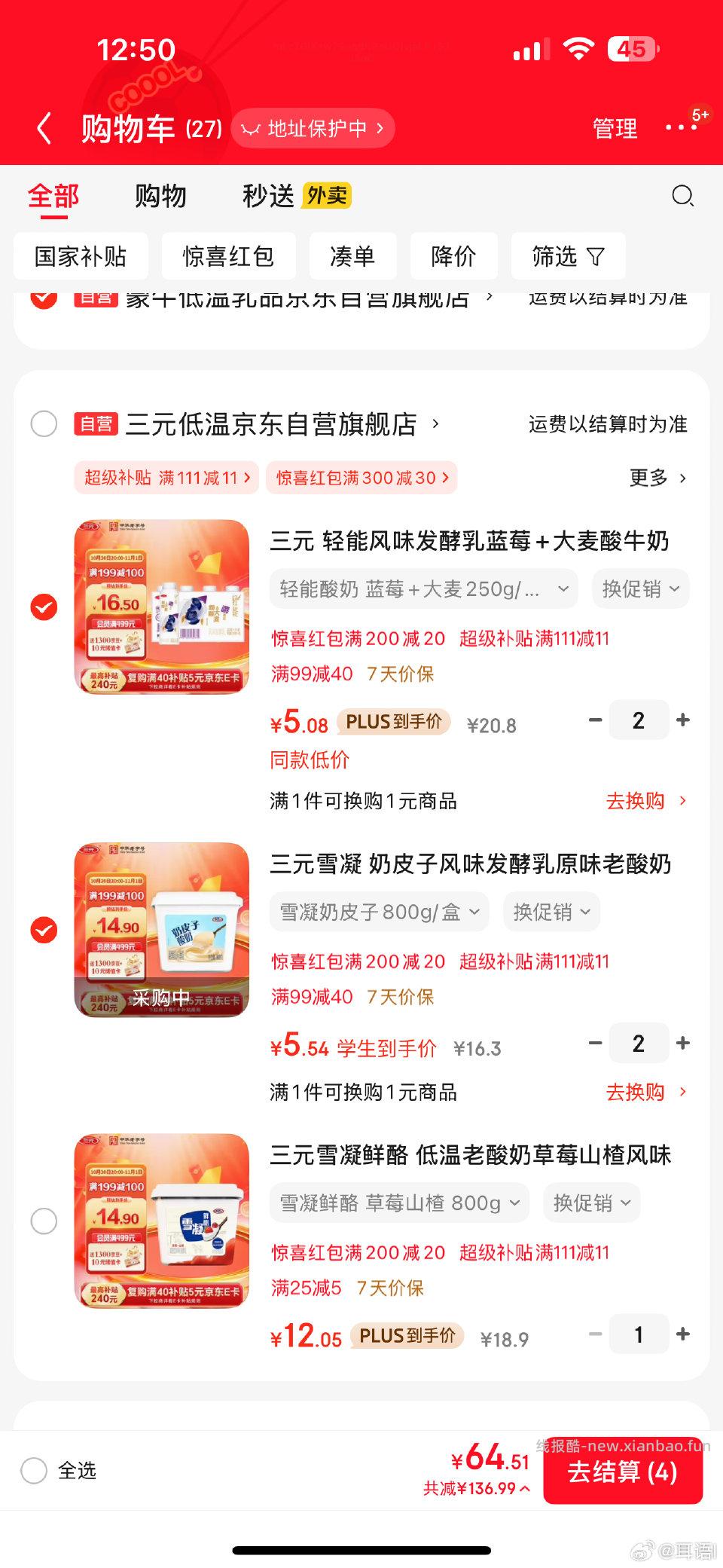Screen dimensions: 723x1568
Task: Tap the 管理 manage button
Action: (615, 128)
